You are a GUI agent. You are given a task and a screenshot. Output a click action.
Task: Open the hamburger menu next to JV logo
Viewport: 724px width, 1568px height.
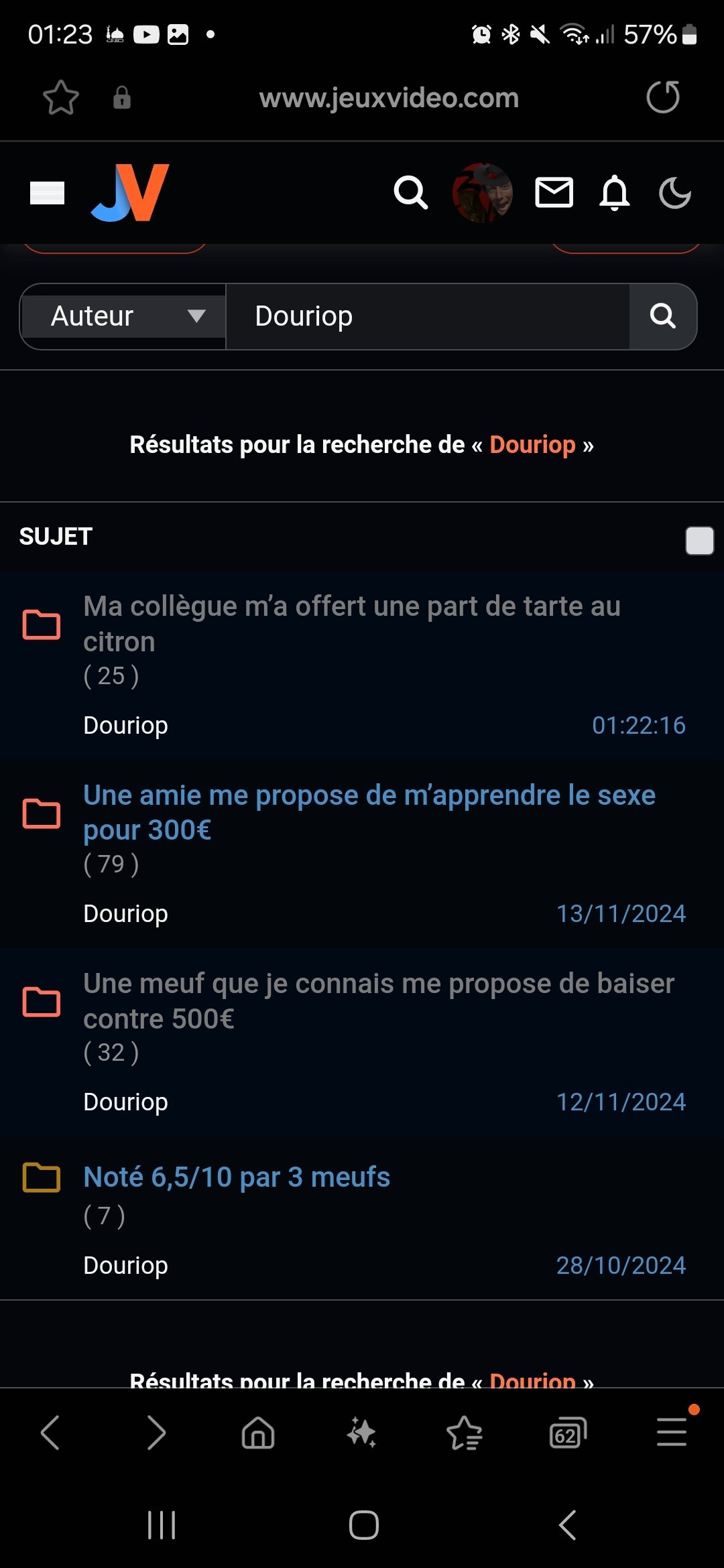click(x=47, y=193)
